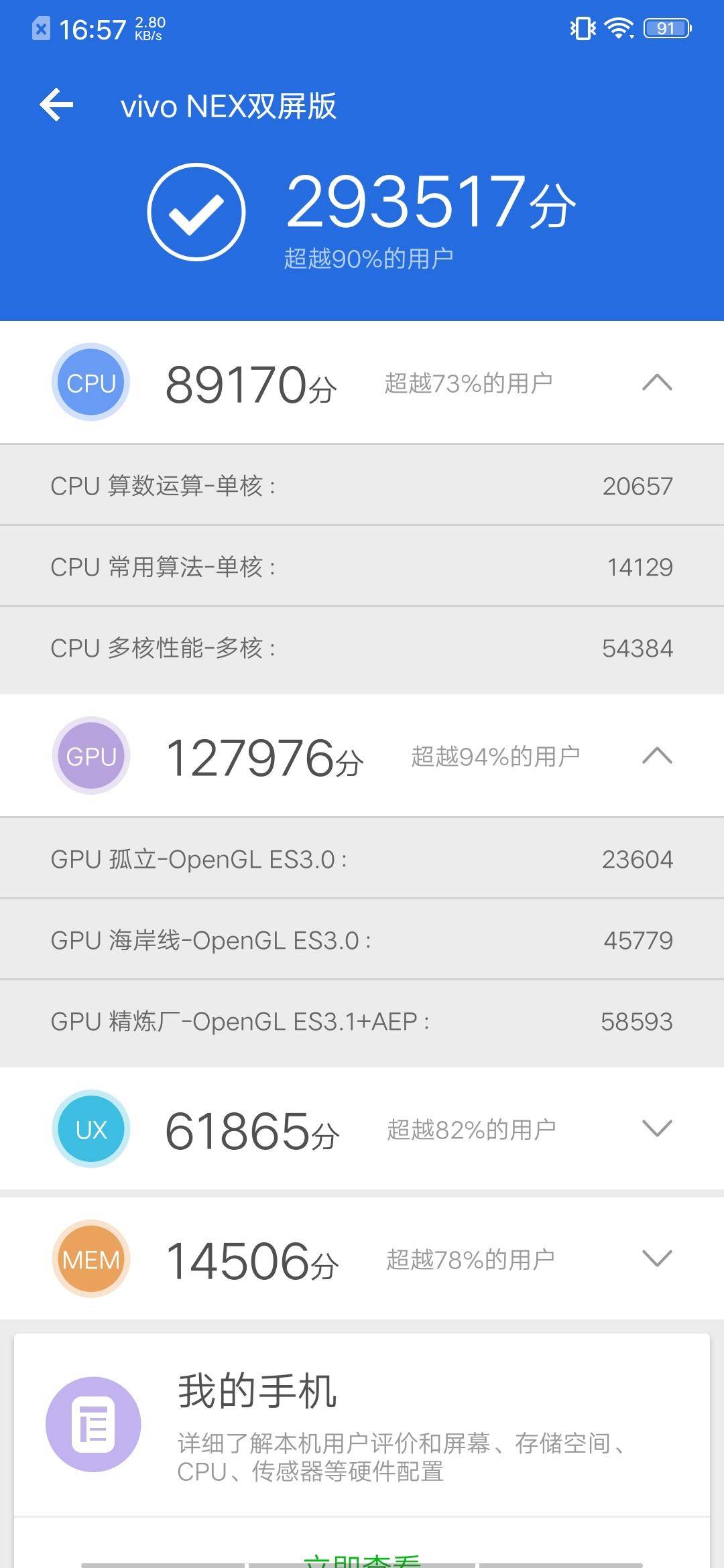Click the Wi-Fi status icon

618,27
